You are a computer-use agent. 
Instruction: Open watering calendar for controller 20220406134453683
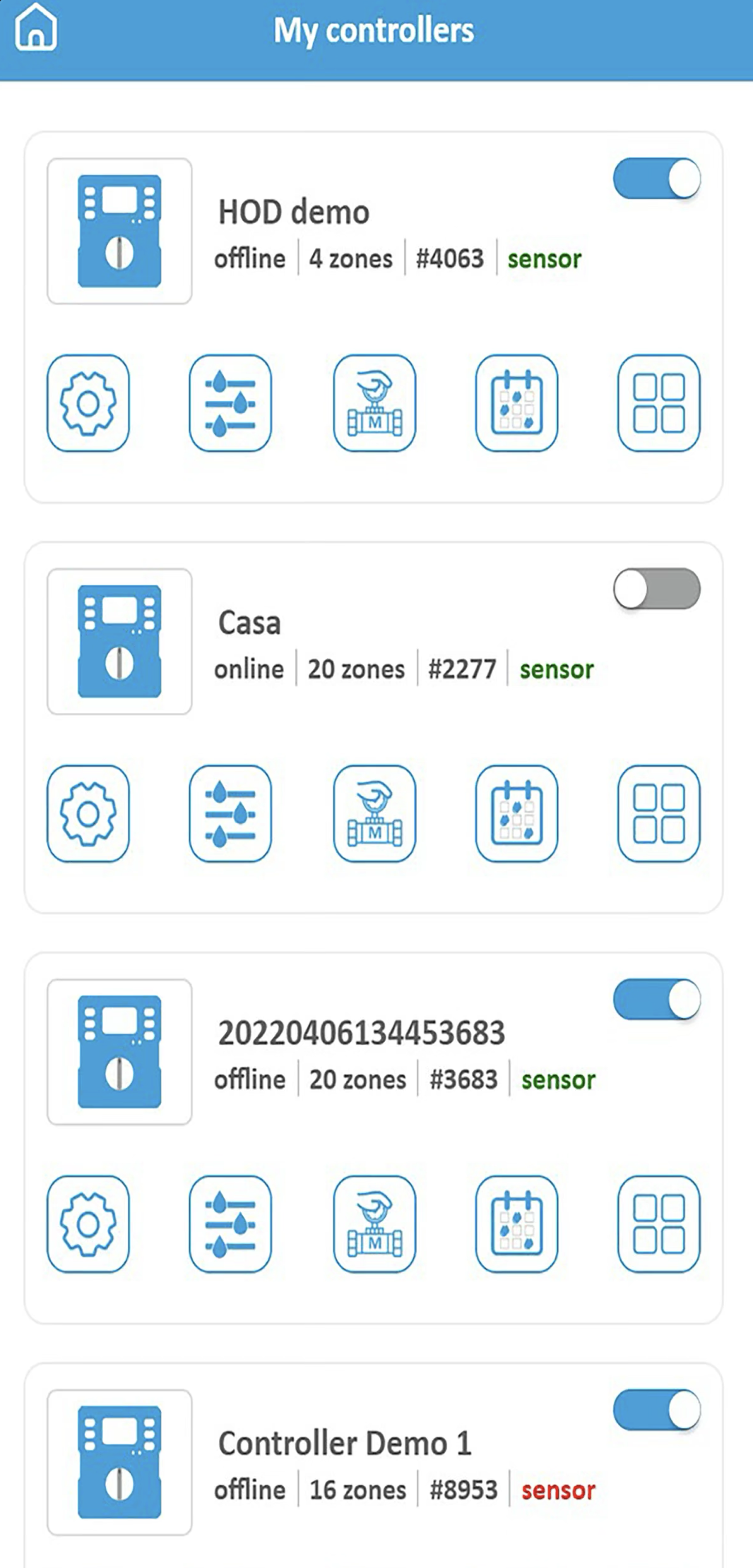coord(516,1224)
